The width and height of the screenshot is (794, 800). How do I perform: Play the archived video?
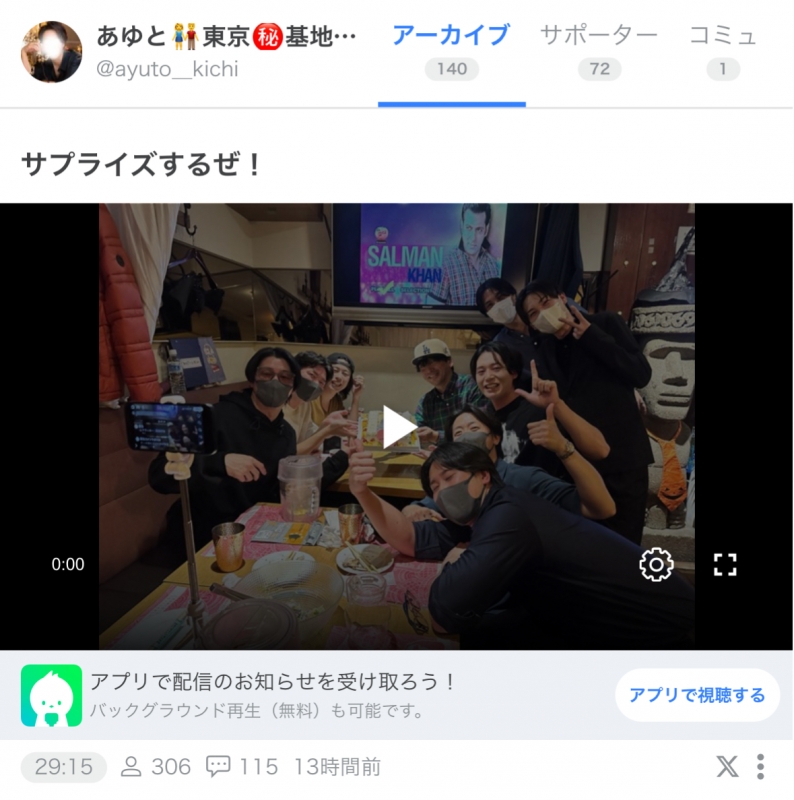[398, 427]
